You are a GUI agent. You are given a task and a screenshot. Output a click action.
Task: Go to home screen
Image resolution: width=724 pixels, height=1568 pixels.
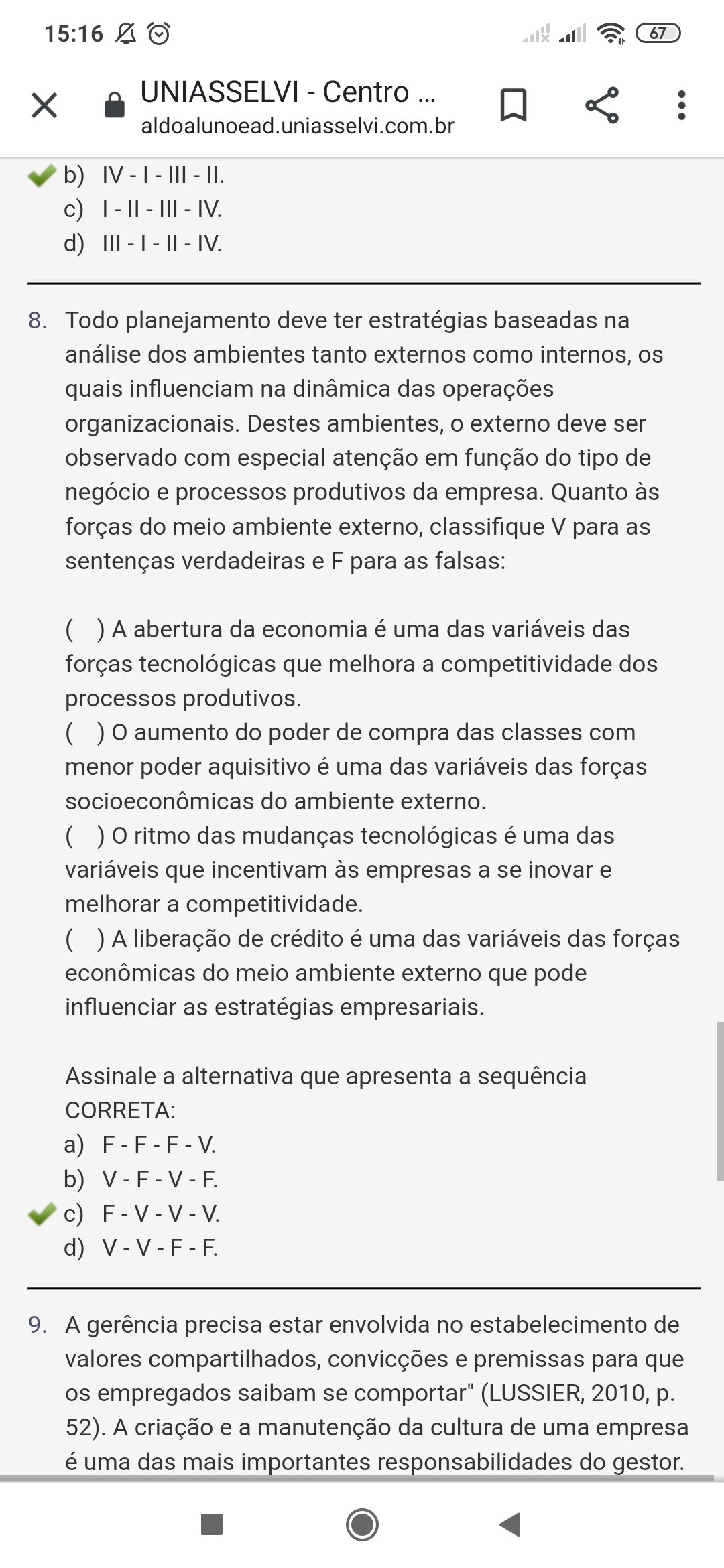tap(362, 1524)
